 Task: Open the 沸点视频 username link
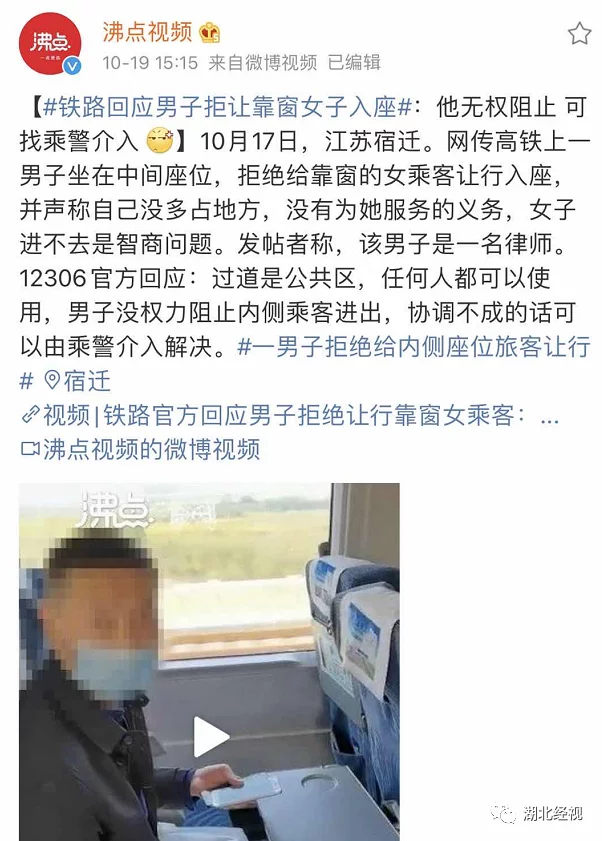coord(147,32)
